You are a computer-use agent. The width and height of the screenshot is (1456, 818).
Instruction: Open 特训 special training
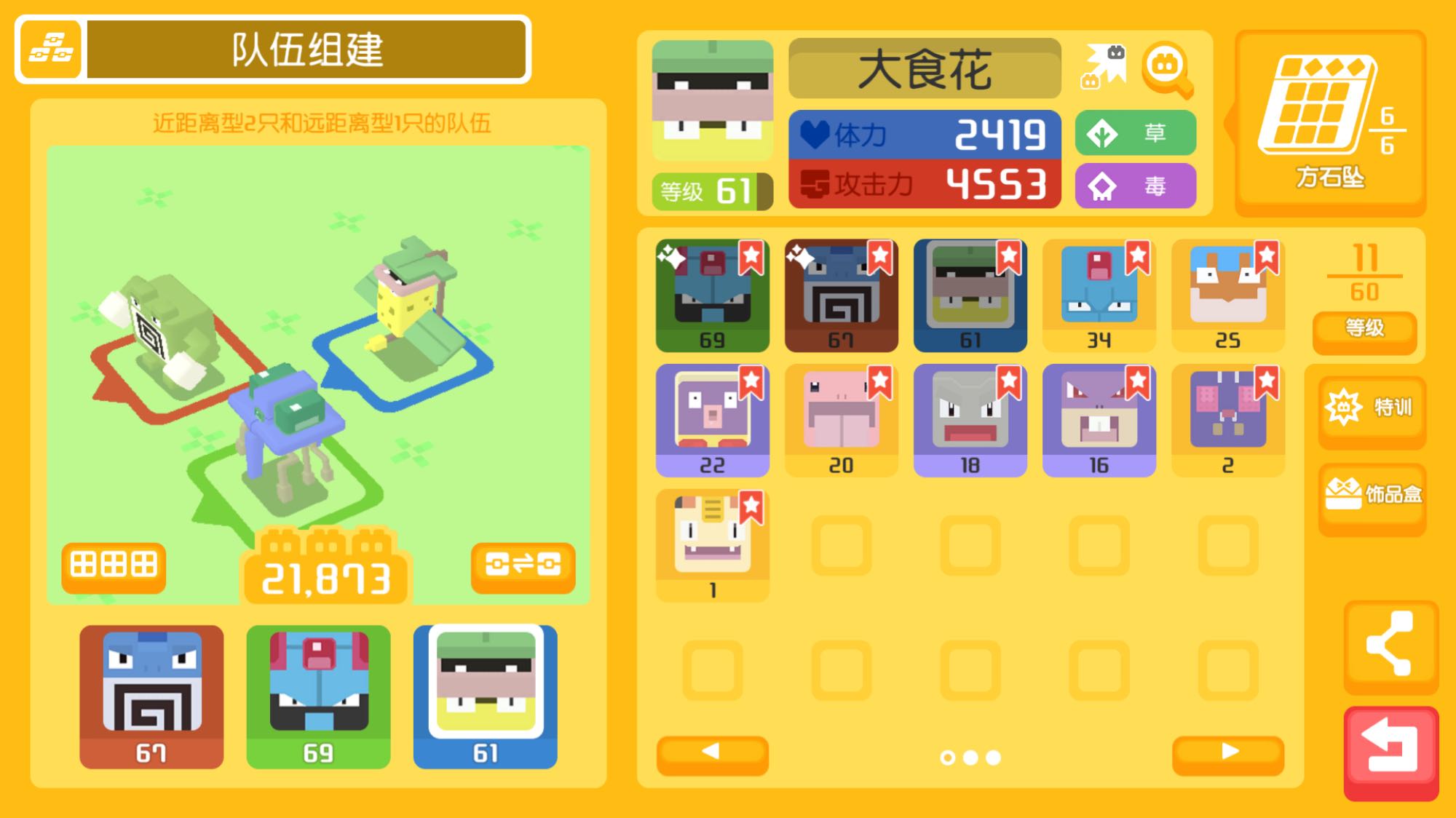1372,408
